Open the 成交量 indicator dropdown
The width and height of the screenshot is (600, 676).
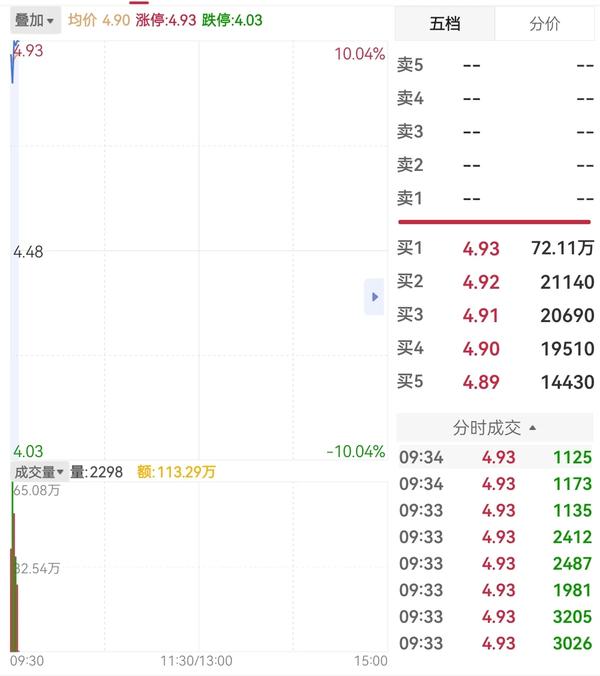(x=39, y=471)
